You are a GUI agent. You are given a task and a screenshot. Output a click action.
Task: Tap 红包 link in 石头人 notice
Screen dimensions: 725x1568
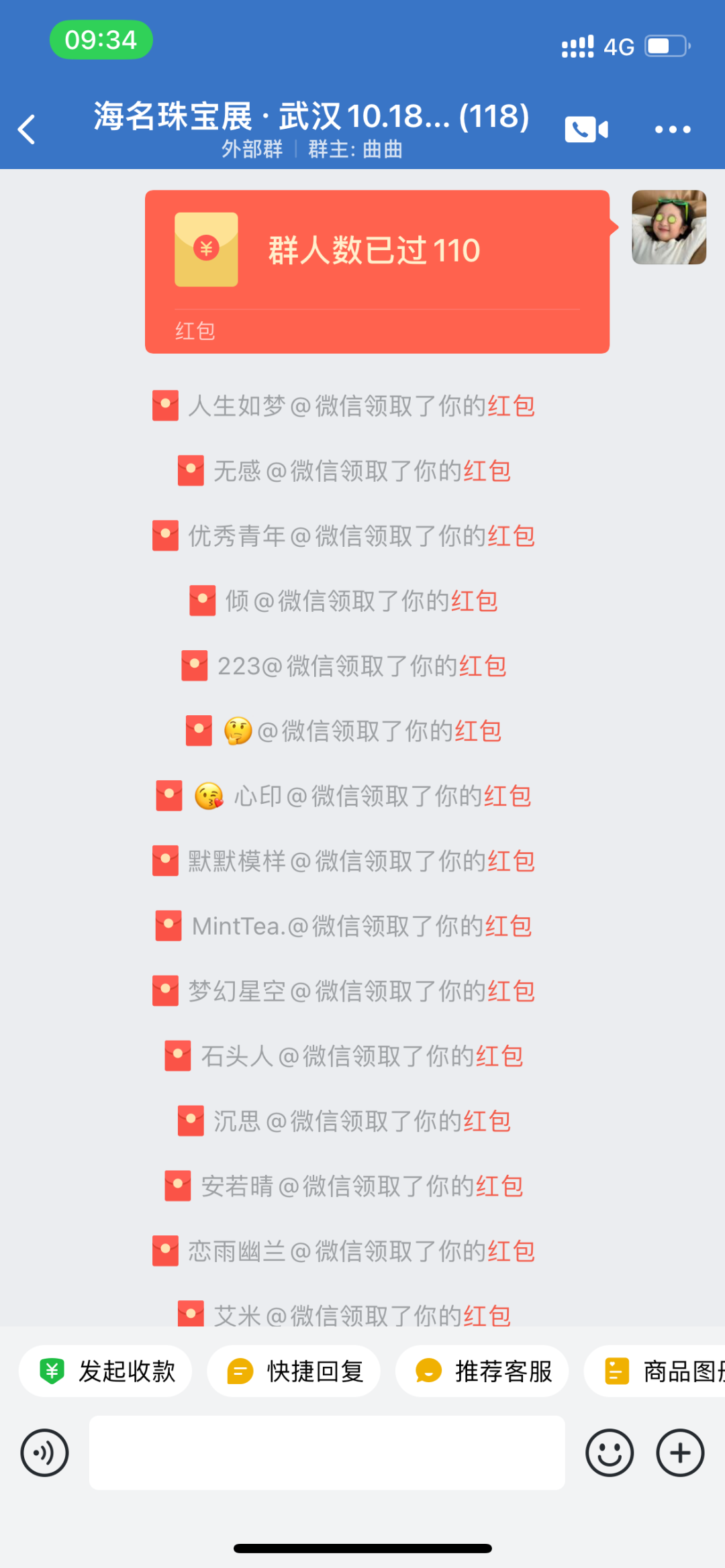pos(499,1057)
